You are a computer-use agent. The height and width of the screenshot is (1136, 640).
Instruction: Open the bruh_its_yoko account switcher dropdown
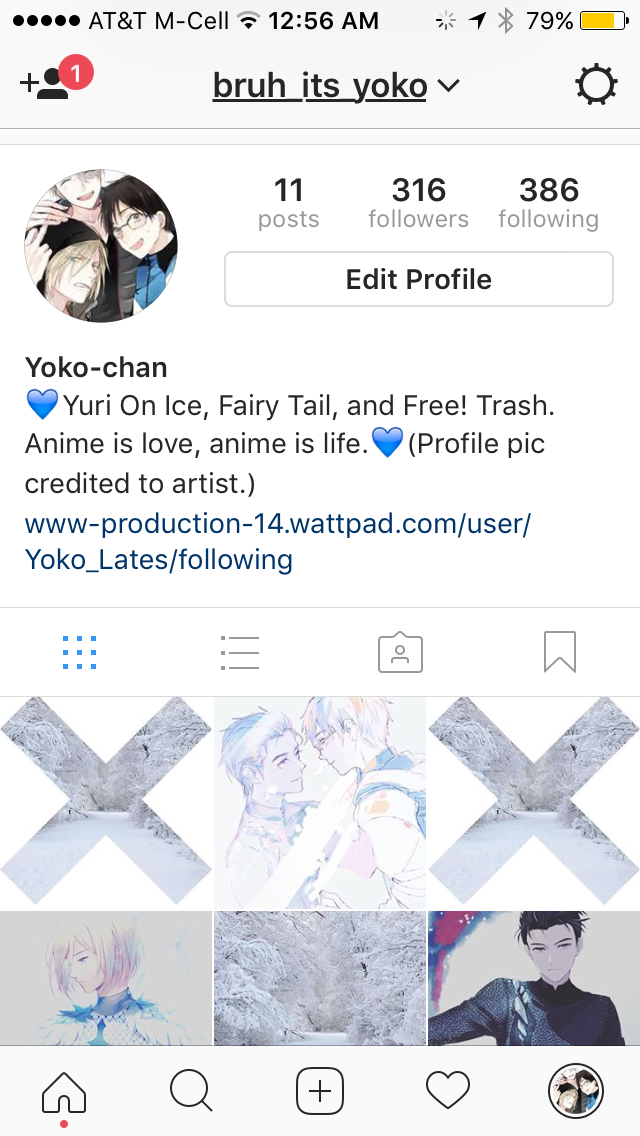335,86
